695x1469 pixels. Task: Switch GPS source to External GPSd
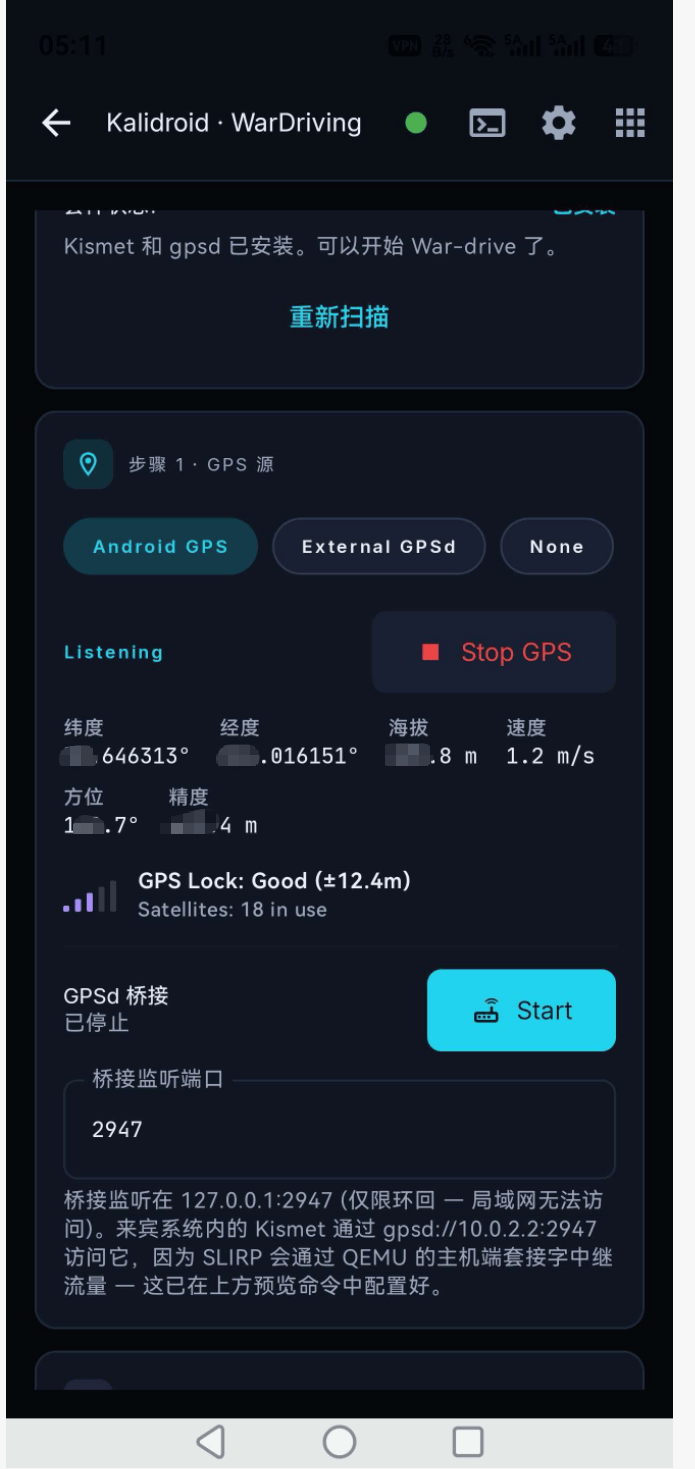tap(379, 546)
